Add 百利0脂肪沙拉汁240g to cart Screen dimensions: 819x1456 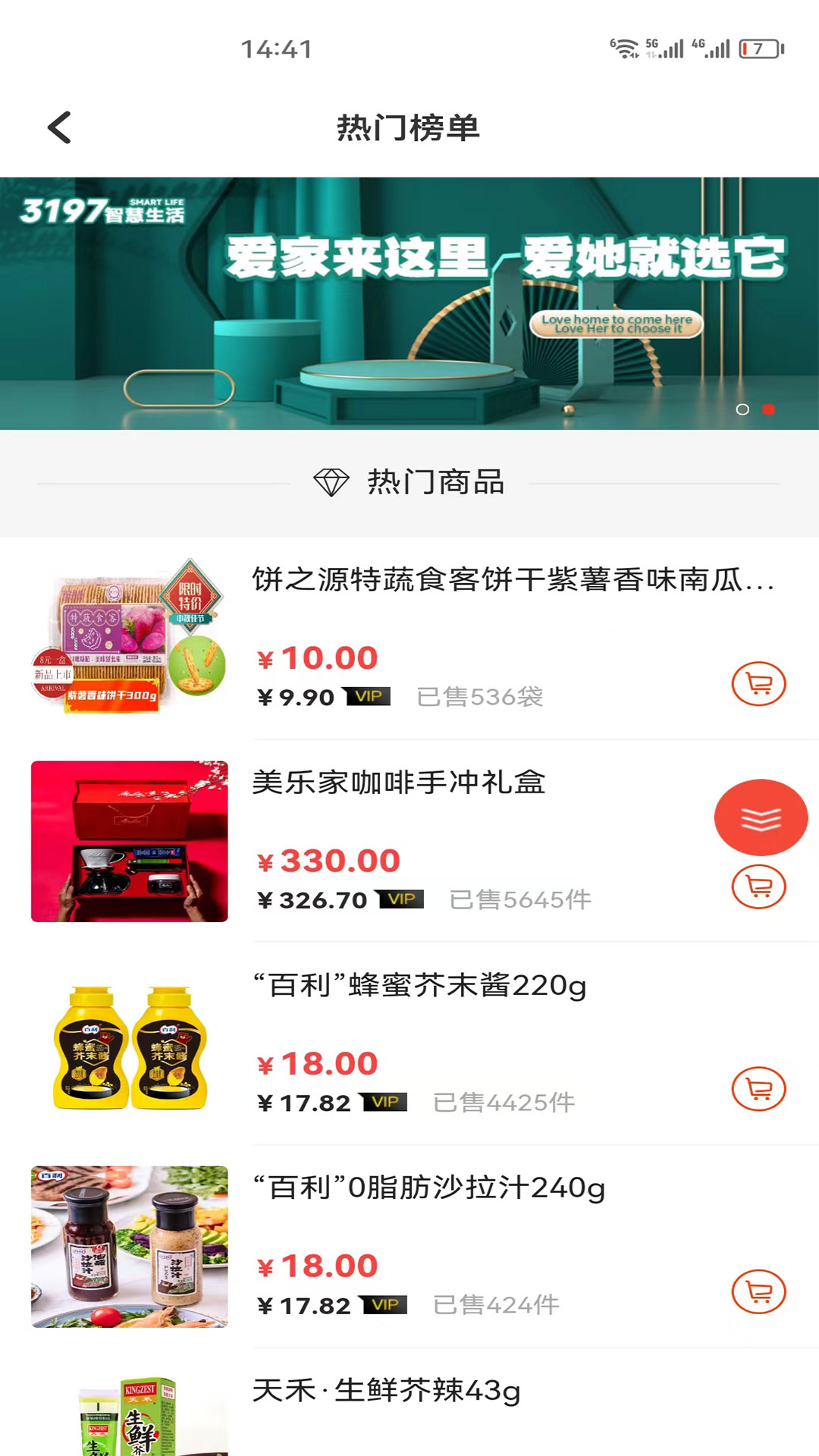click(758, 1291)
